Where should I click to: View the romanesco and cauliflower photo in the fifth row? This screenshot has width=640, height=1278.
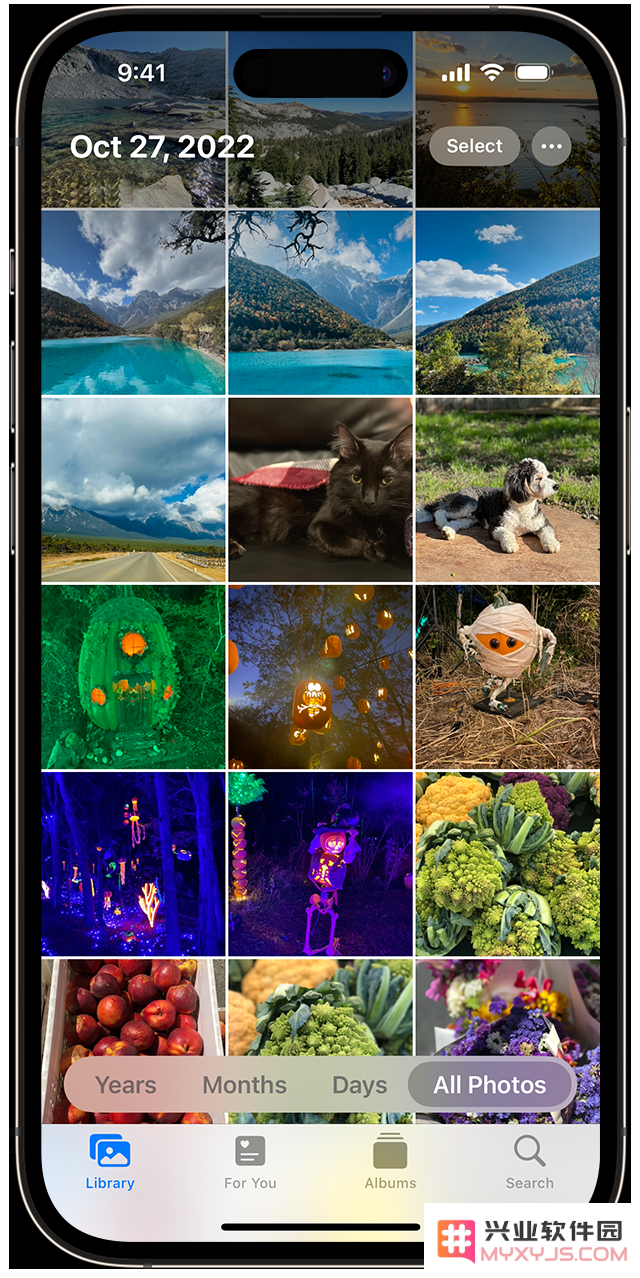pos(507,864)
